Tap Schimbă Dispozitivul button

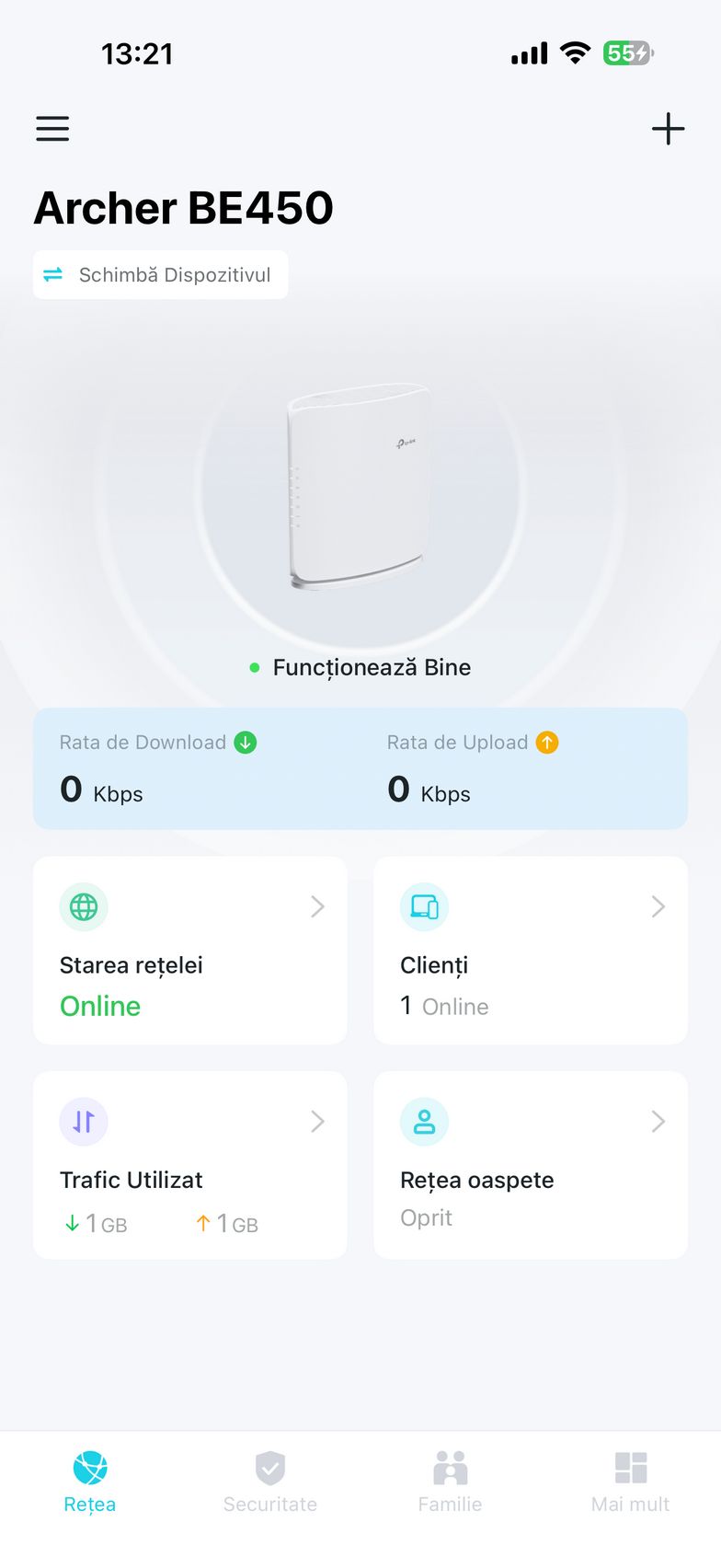[161, 275]
